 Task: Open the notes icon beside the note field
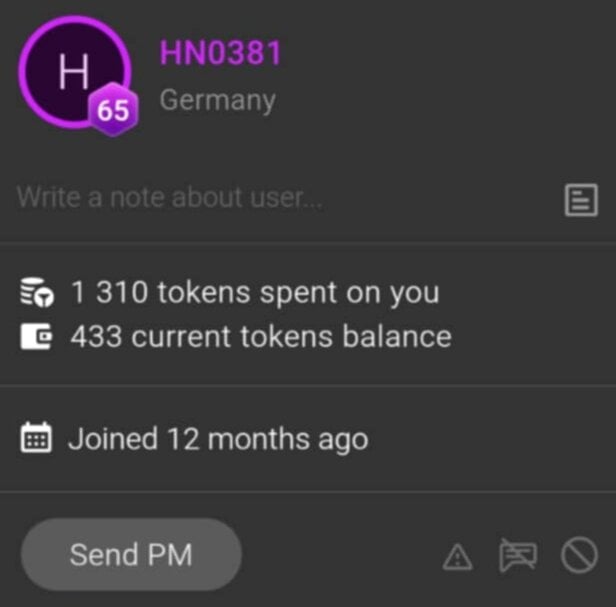tap(580, 200)
